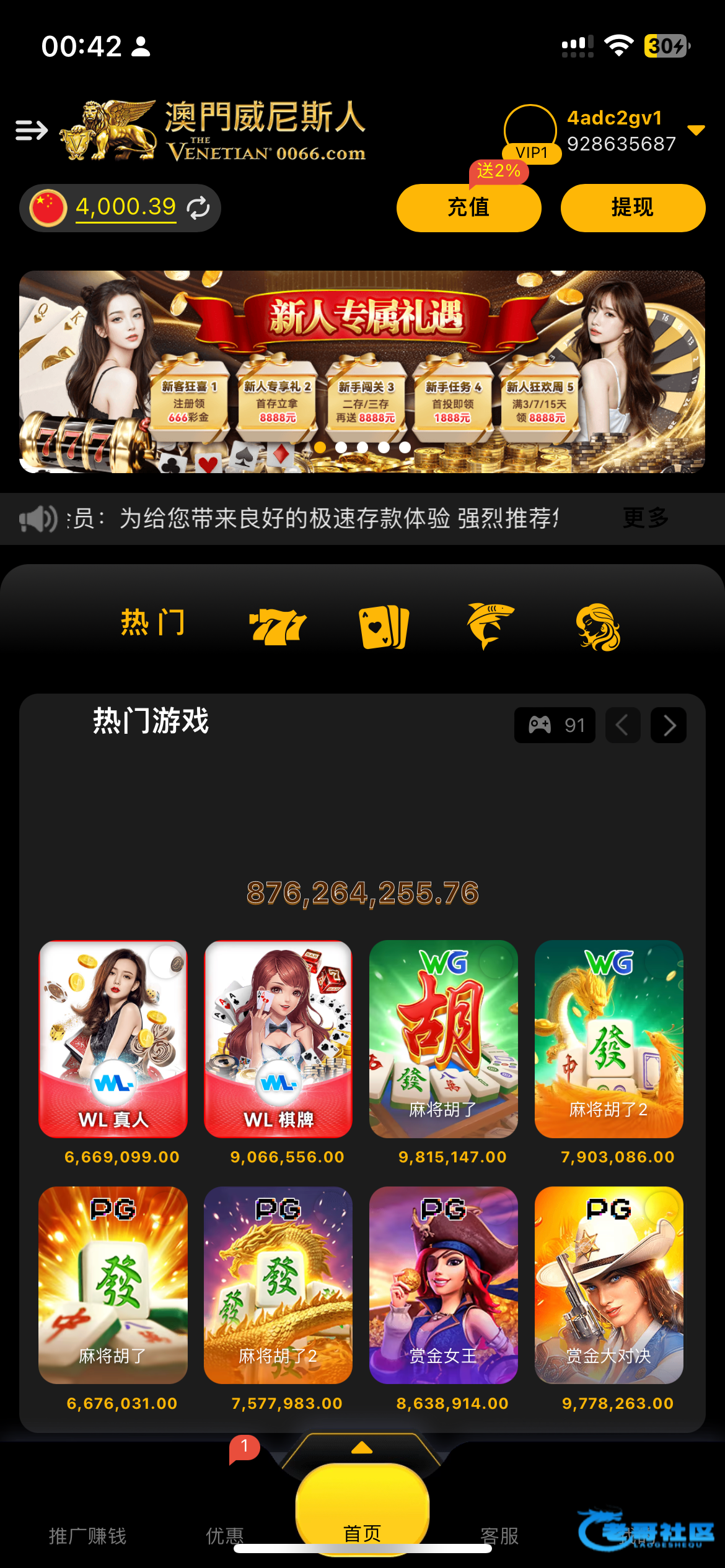Open the 新人专属礼遇 promo banner
725x1568 pixels.
(362, 372)
